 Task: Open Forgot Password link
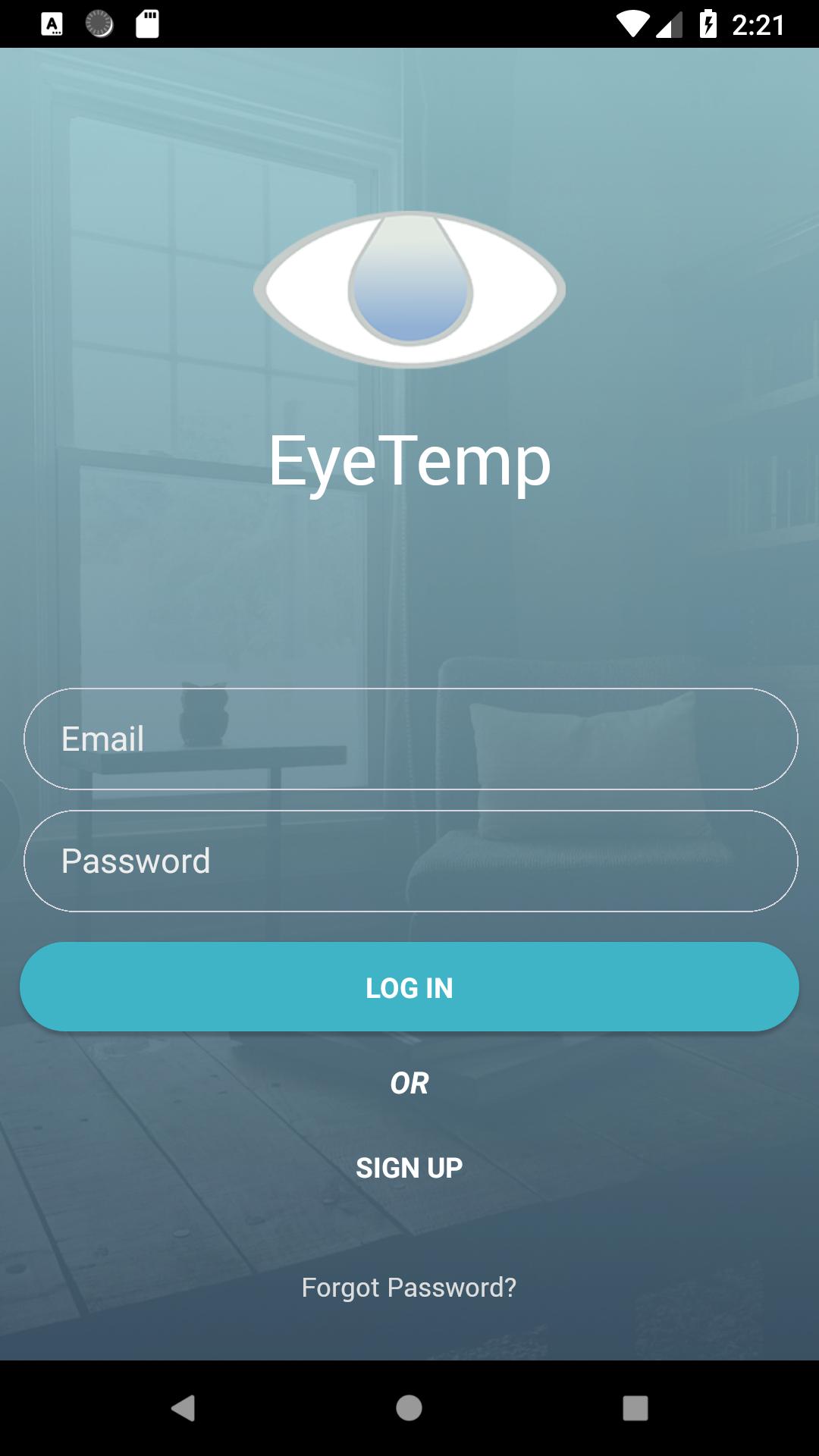point(409,1287)
